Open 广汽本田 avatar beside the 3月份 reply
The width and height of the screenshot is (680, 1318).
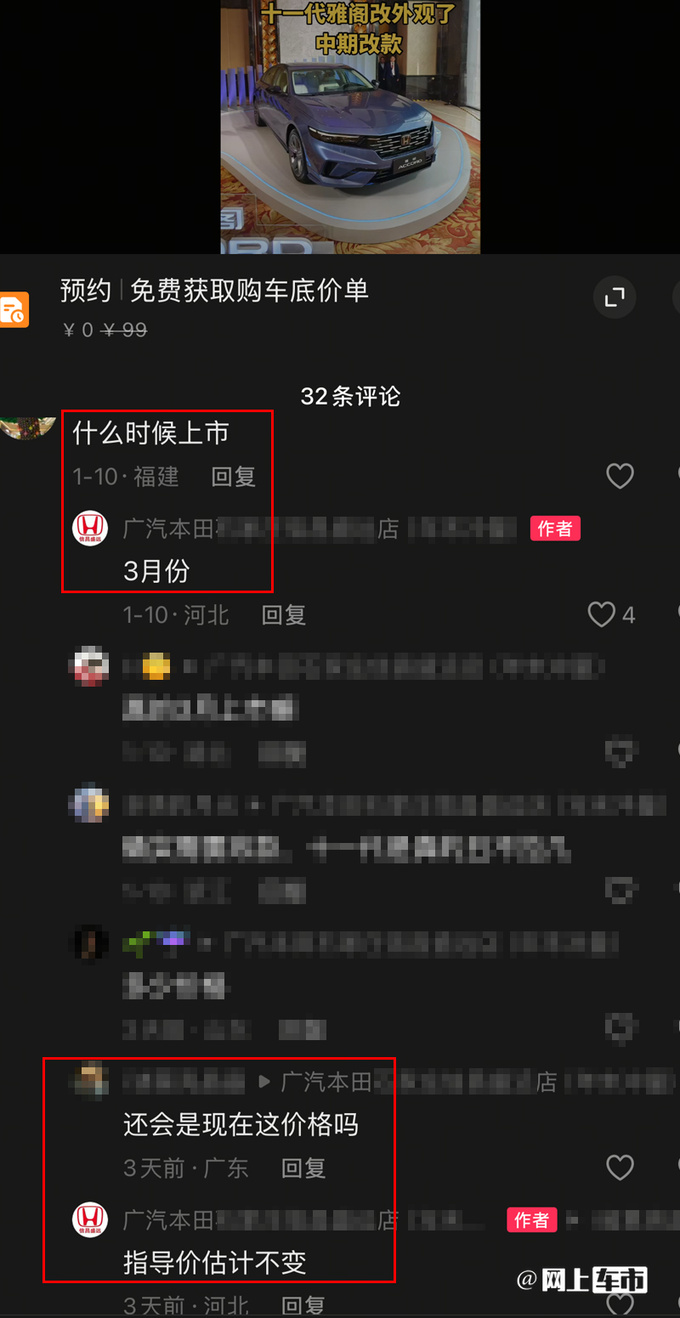pyautogui.click(x=91, y=528)
